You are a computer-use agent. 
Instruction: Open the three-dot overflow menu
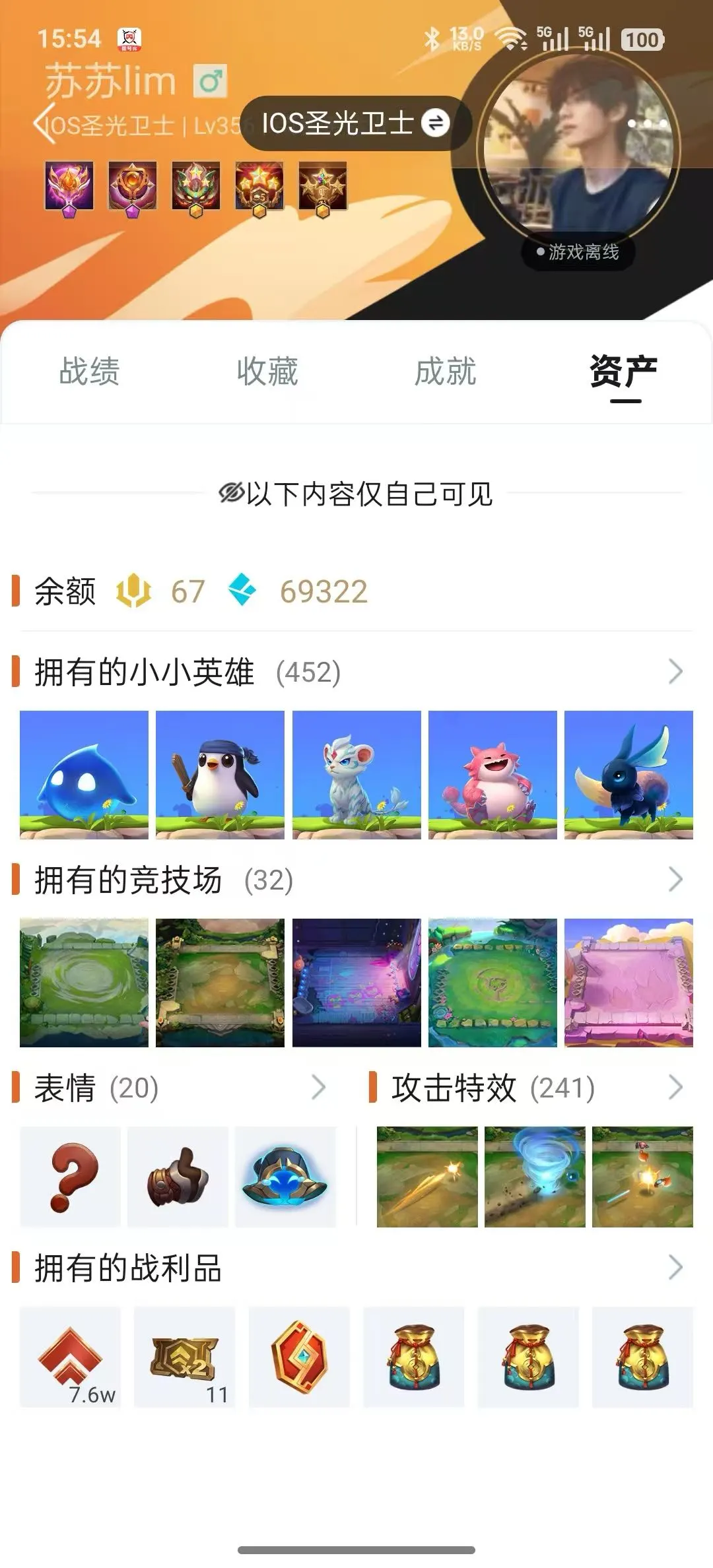pos(647,123)
